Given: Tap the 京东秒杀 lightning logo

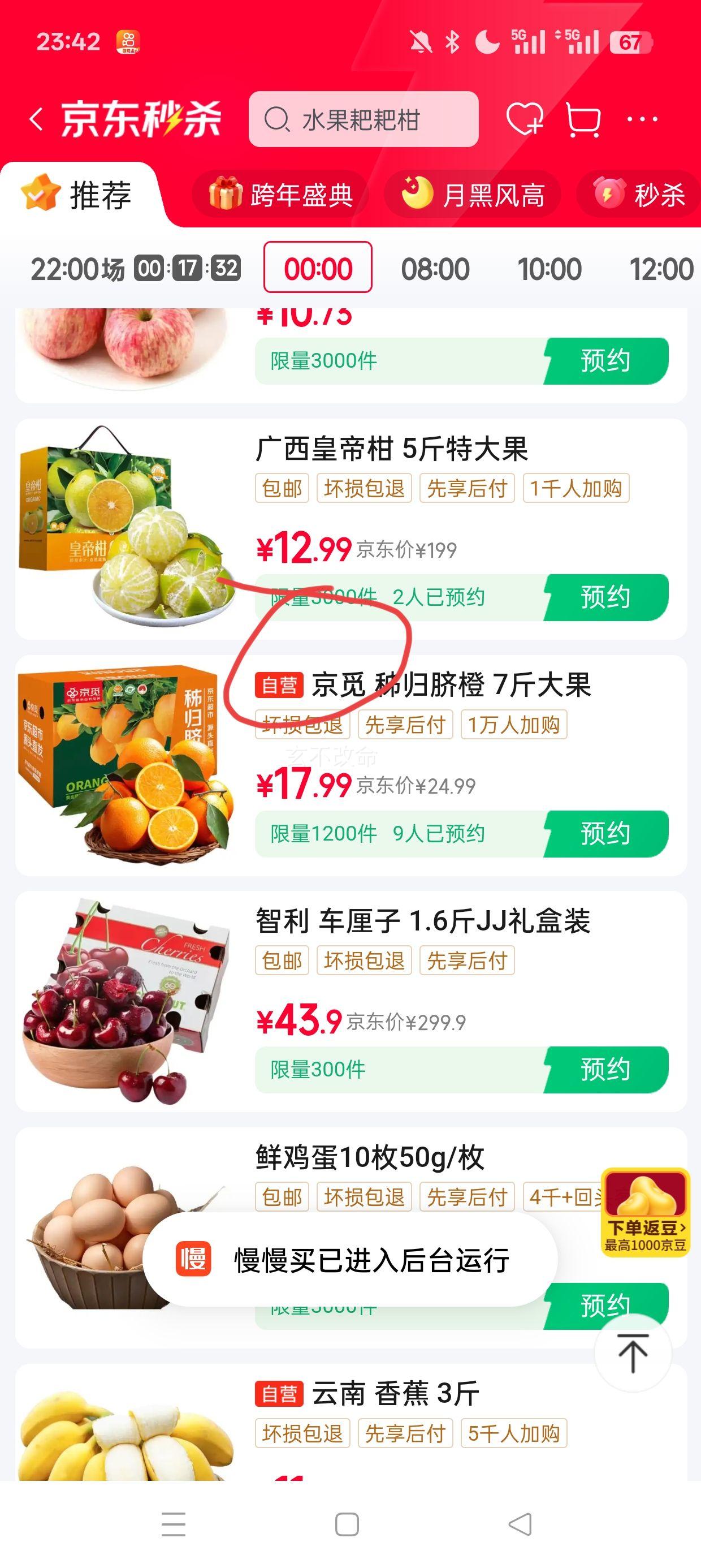Looking at the screenshot, I should (140, 119).
